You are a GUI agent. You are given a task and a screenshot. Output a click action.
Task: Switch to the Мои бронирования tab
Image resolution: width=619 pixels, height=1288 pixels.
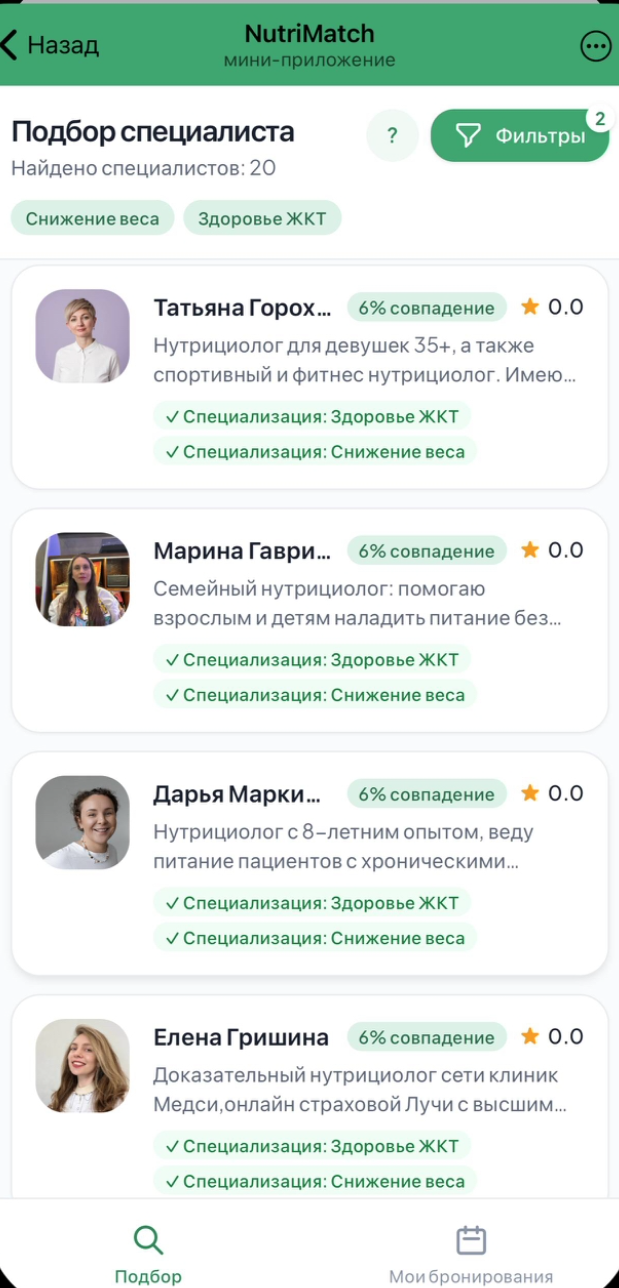click(x=470, y=1254)
